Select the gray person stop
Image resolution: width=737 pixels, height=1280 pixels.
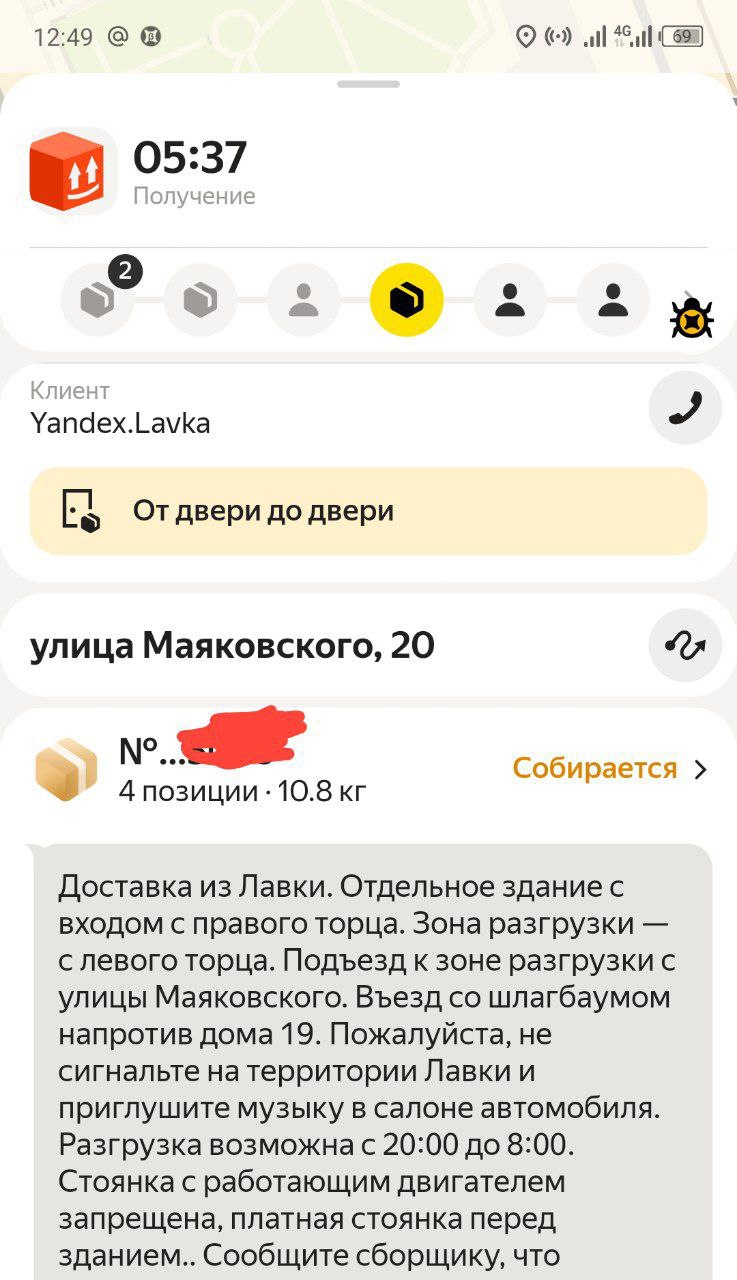pos(303,299)
